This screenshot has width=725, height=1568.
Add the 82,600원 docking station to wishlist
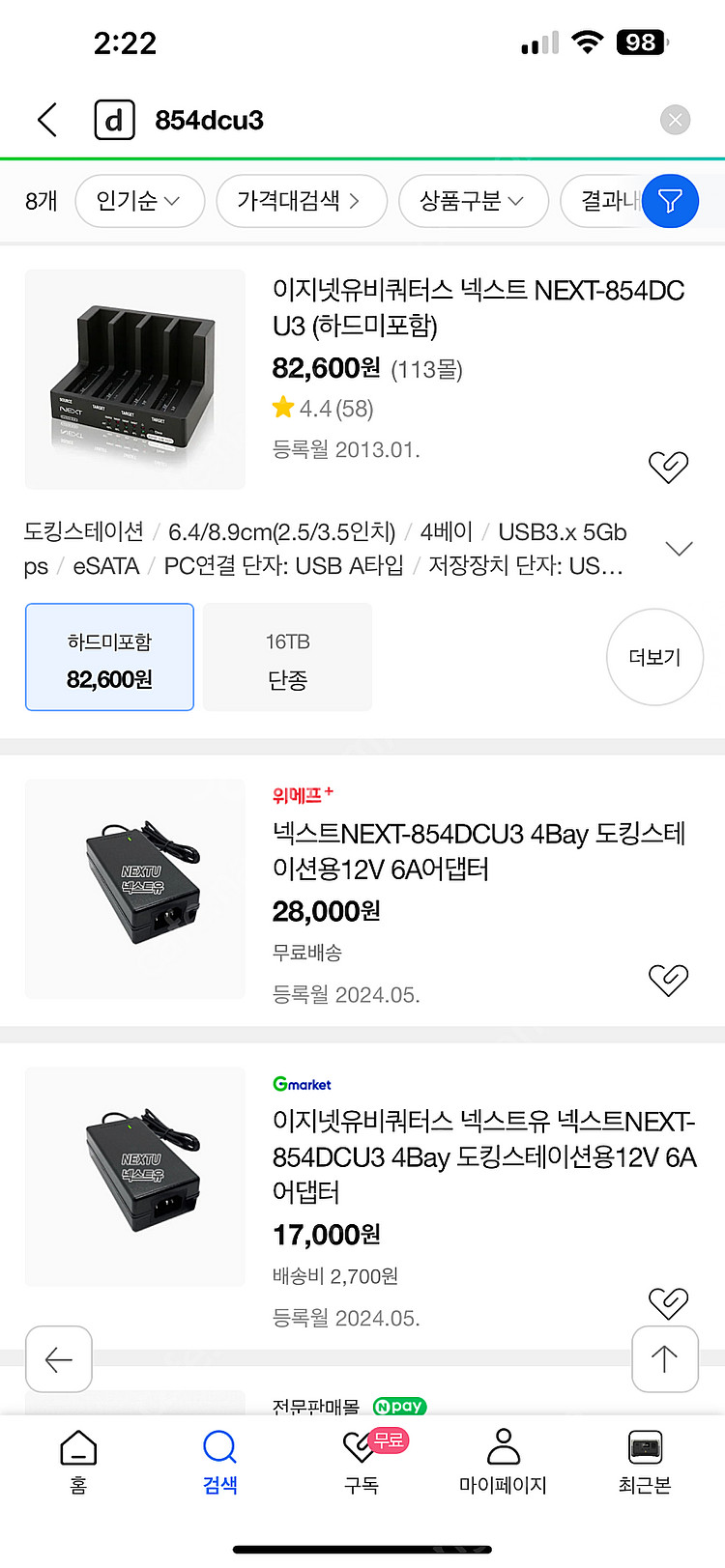[x=667, y=467]
